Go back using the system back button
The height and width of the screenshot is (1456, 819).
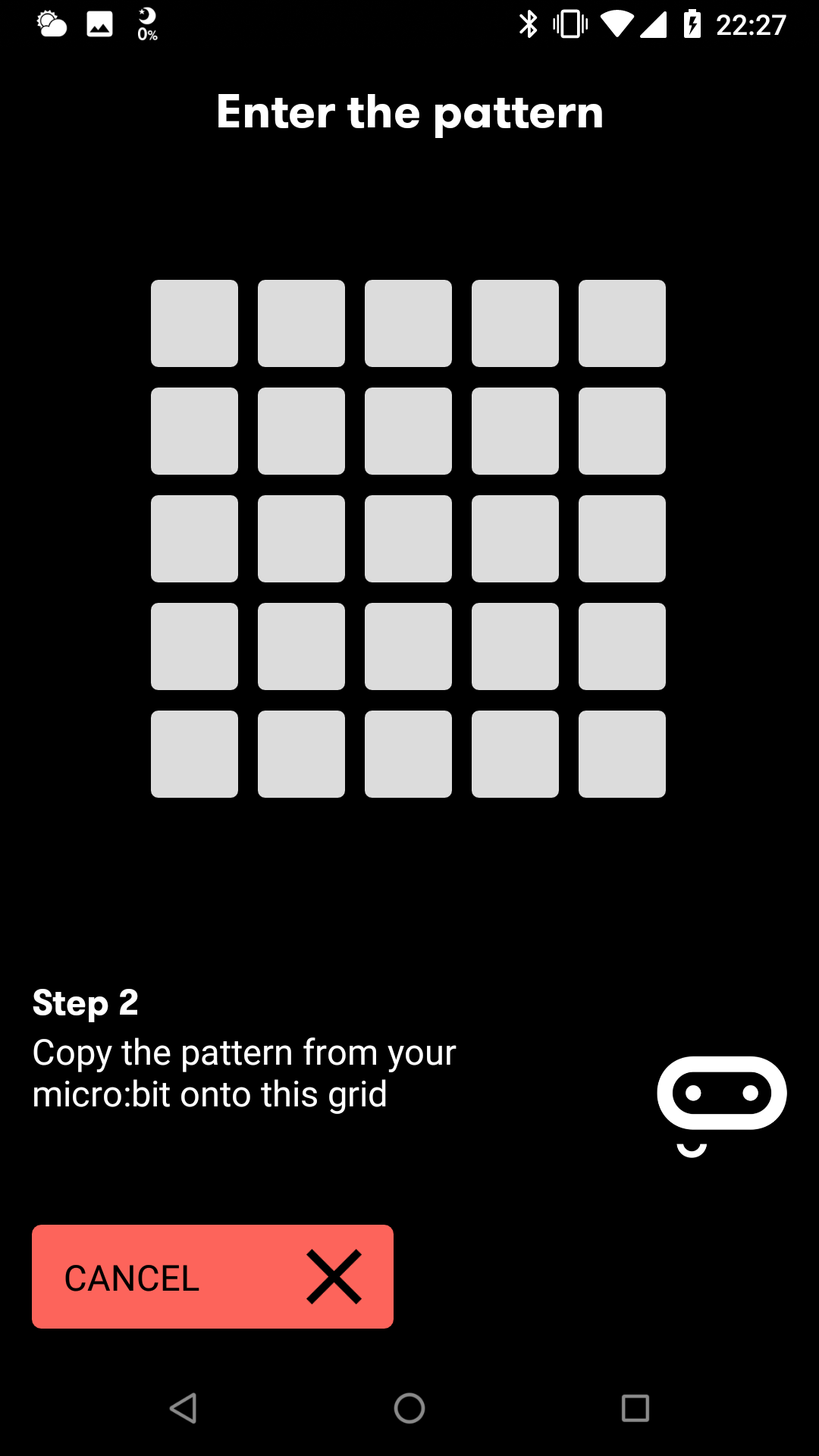point(184,1408)
